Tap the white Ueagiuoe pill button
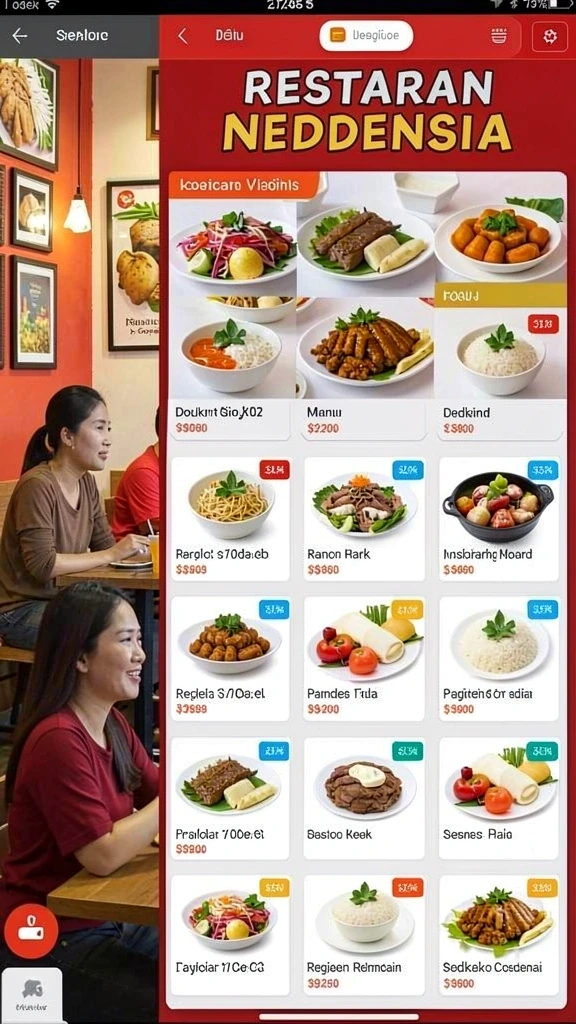This screenshot has width=576, height=1024. (x=366, y=36)
